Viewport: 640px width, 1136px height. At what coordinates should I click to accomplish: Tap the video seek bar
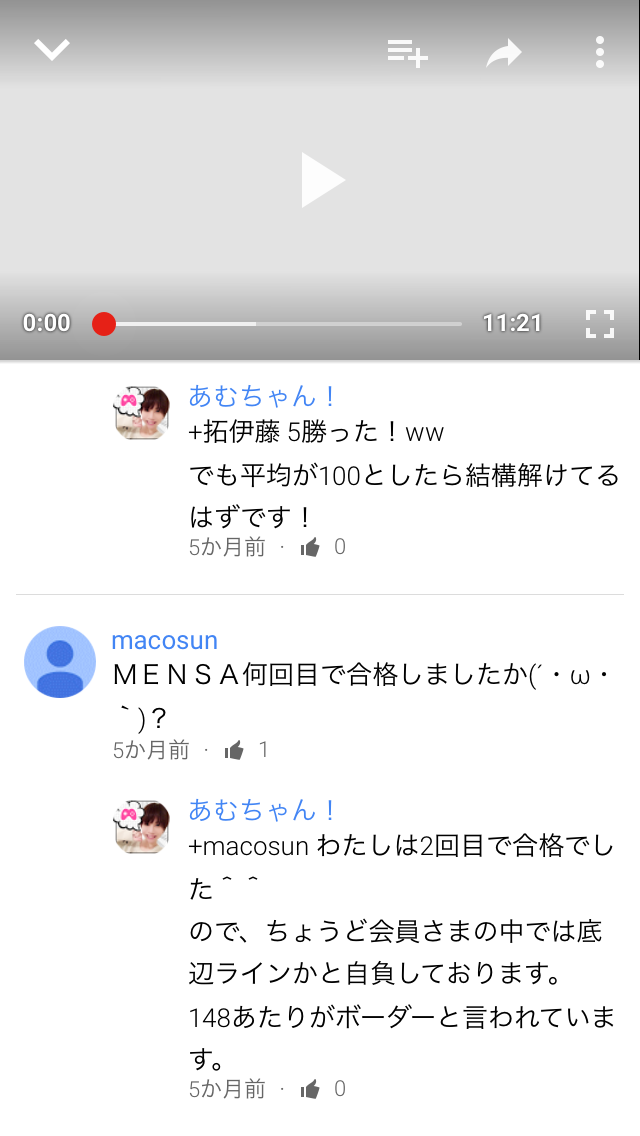coord(280,324)
